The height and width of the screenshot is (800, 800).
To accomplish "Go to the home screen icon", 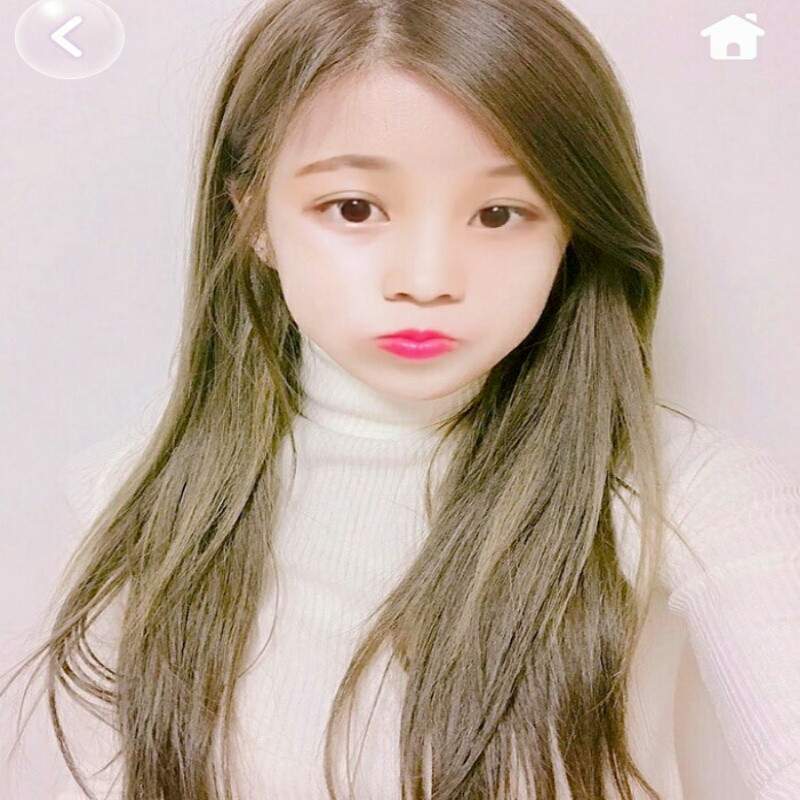I will [732, 37].
